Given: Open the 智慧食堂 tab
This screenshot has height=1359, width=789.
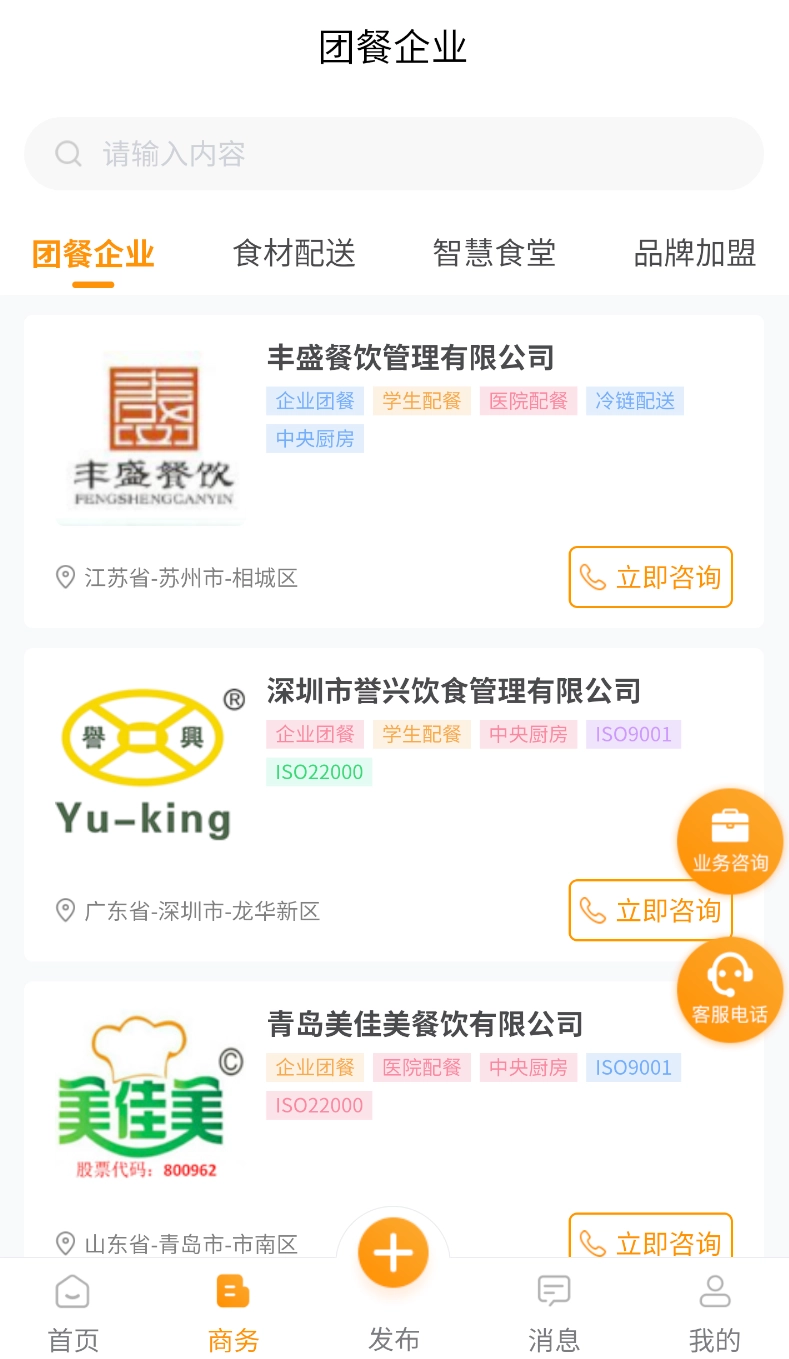Looking at the screenshot, I should [494, 253].
